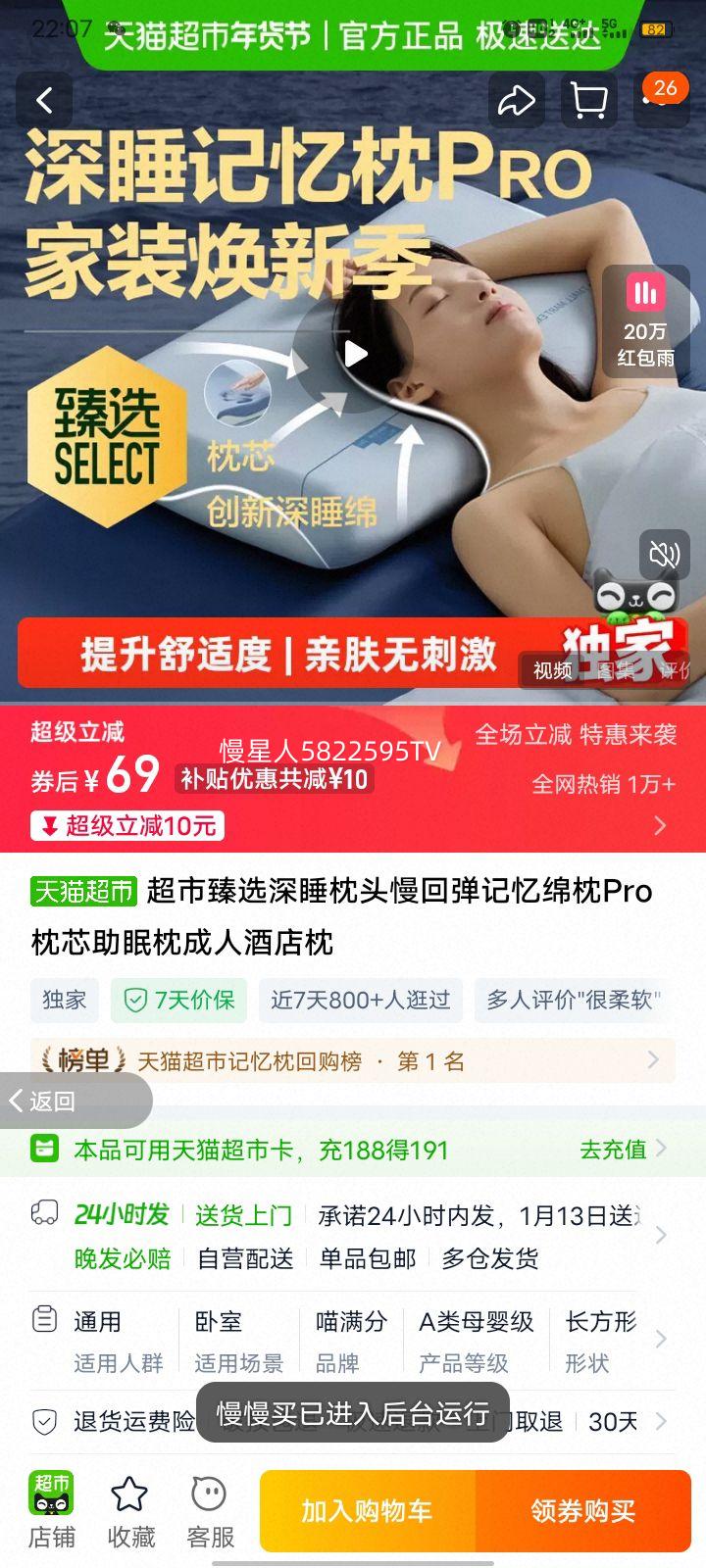Play the product video
Screen dimensions: 706x1568
[x=356, y=355]
